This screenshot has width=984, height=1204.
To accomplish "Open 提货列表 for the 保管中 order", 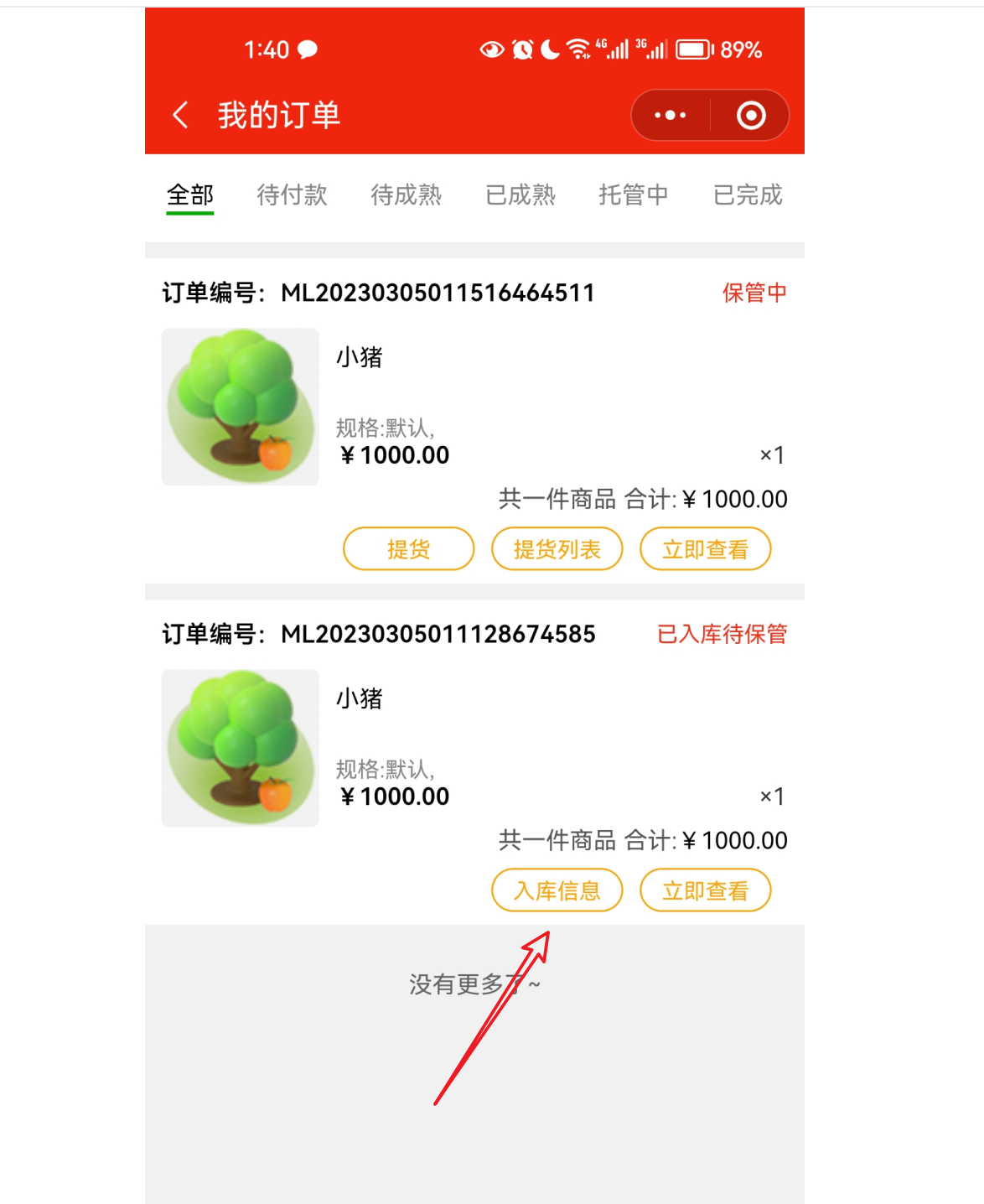I will pyautogui.click(x=557, y=549).
